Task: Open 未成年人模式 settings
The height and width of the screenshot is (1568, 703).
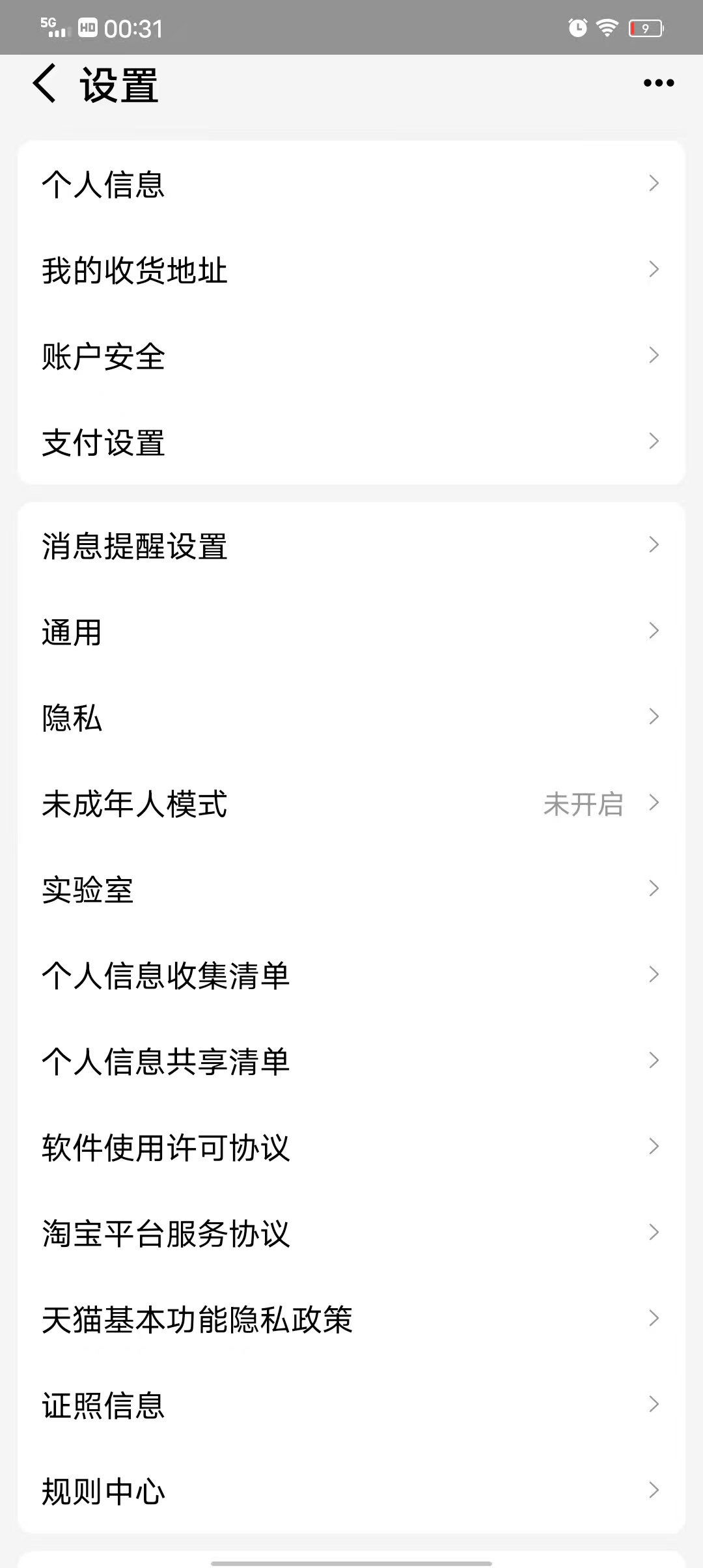Action: coord(351,803)
